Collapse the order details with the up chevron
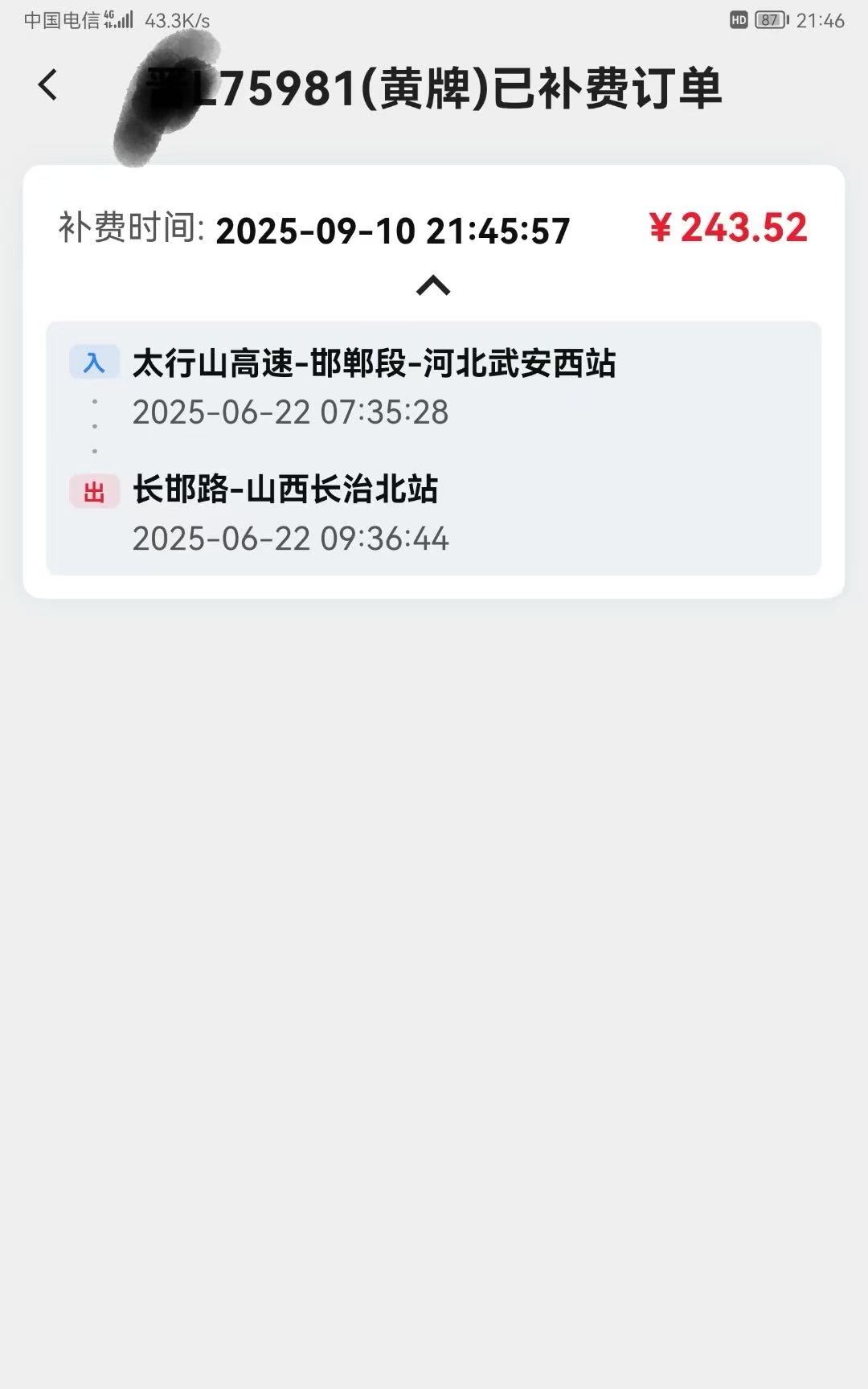Viewport: 868px width, 1389px height. (x=433, y=285)
